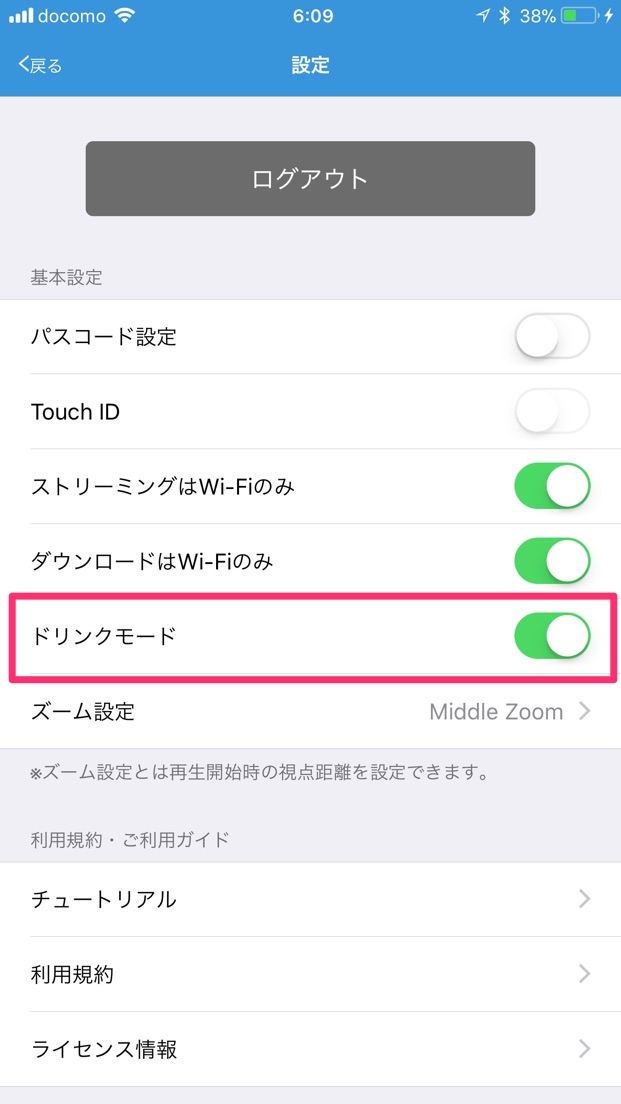Open ズーム設定 Middle Zoom row
Image resolution: width=621 pixels, height=1104 pixels.
[x=310, y=711]
